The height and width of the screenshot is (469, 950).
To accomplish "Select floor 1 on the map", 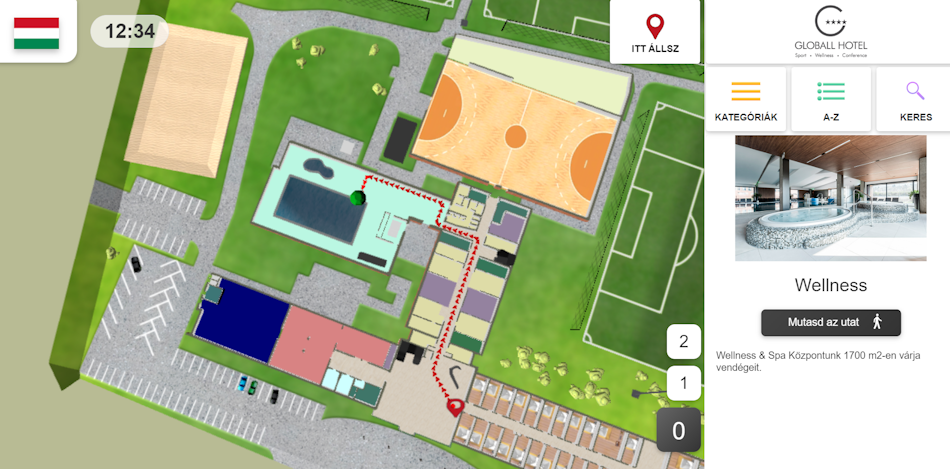I will 684,384.
